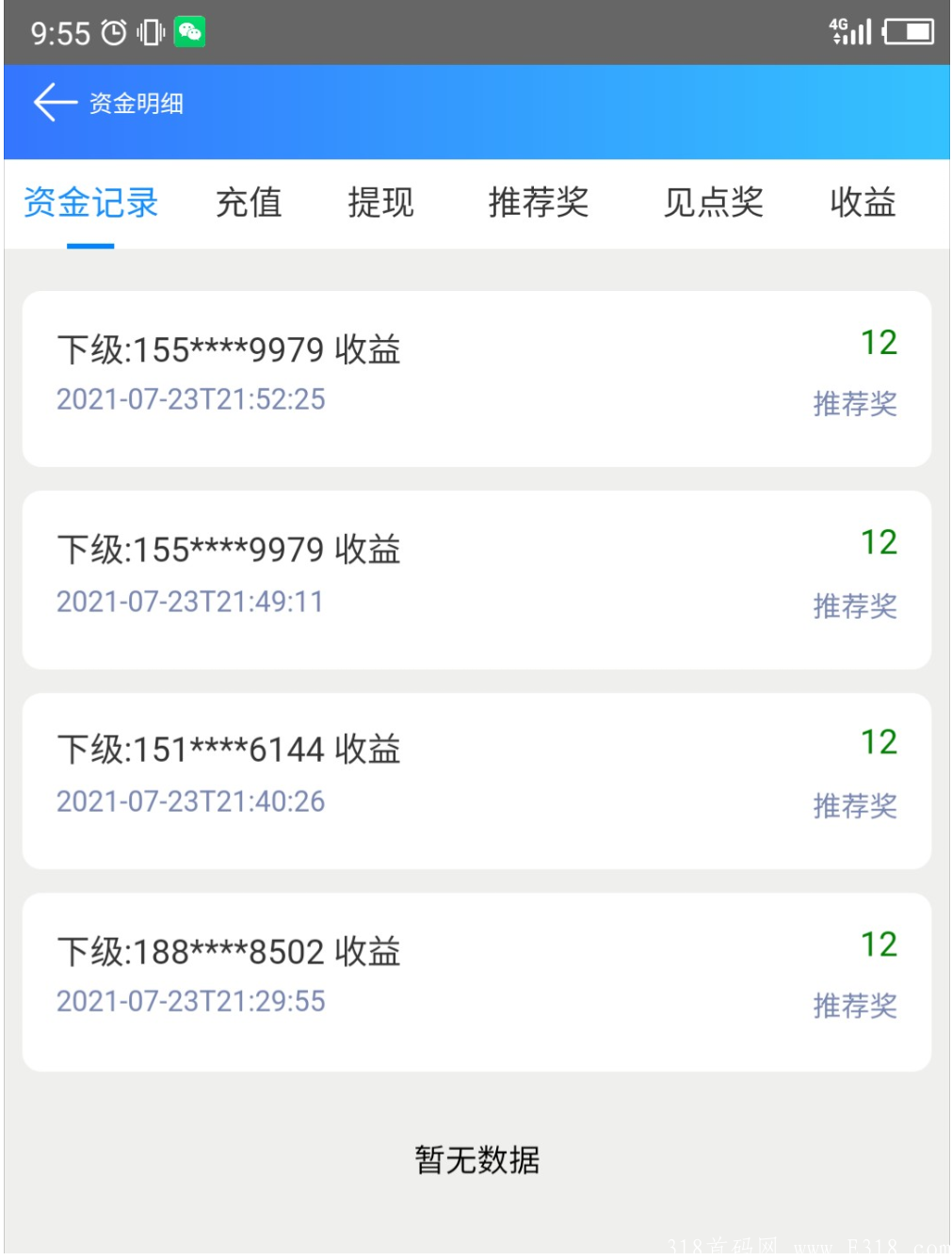
Task: Tap the clock showing 9:55
Action: point(58,29)
